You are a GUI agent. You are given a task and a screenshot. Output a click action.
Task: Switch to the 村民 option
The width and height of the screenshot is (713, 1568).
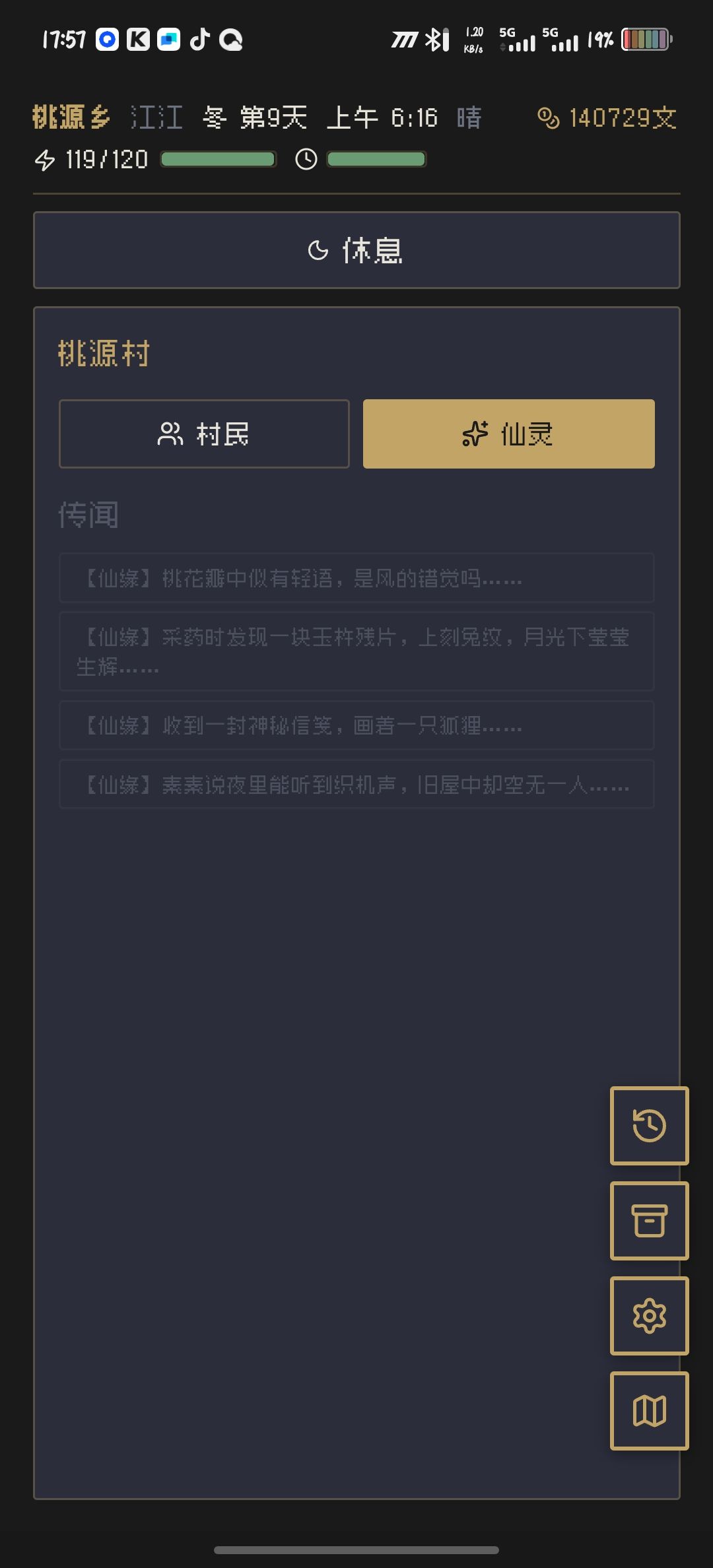pyautogui.click(x=203, y=433)
